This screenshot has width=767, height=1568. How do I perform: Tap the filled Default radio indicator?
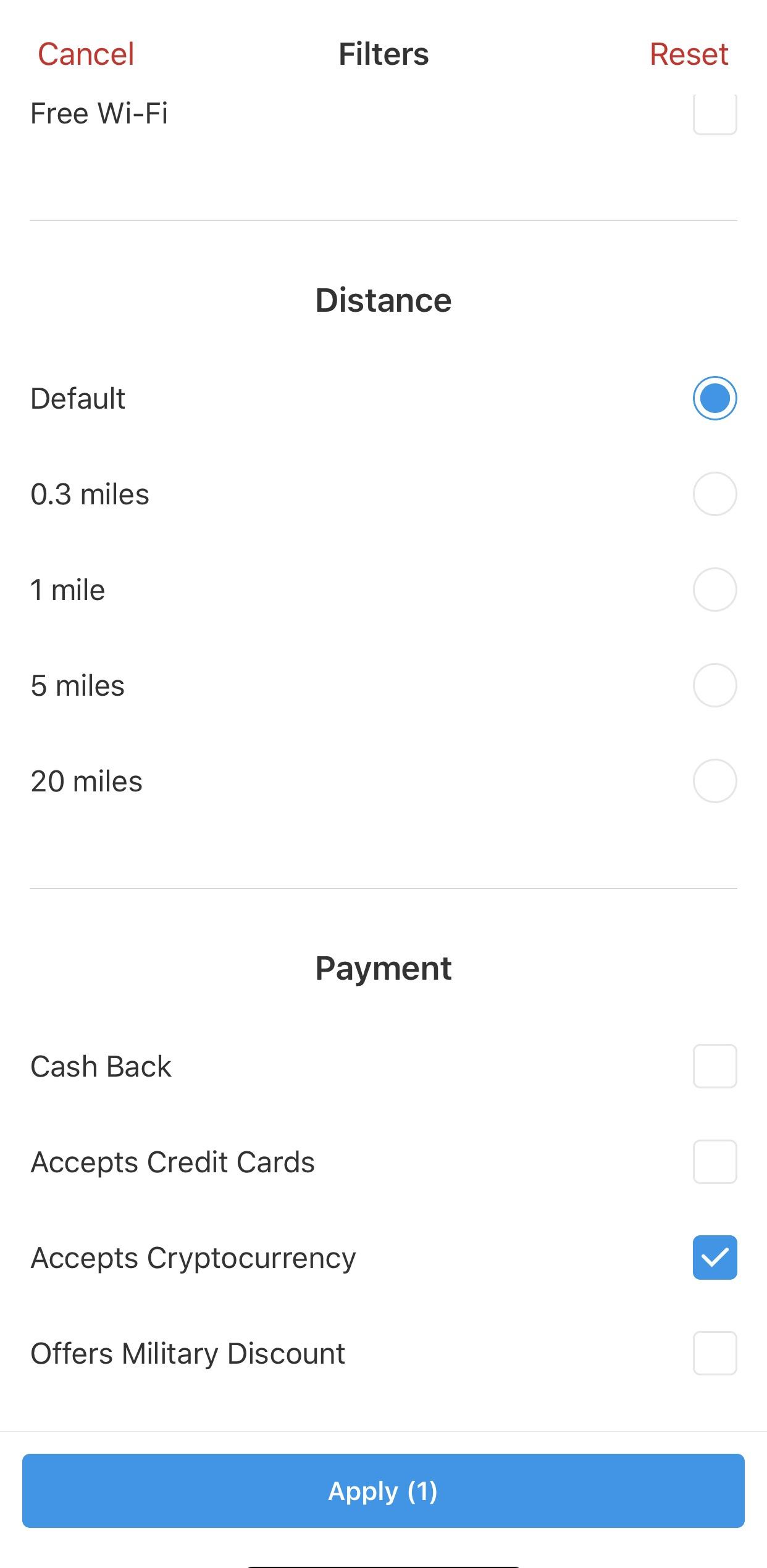click(715, 398)
